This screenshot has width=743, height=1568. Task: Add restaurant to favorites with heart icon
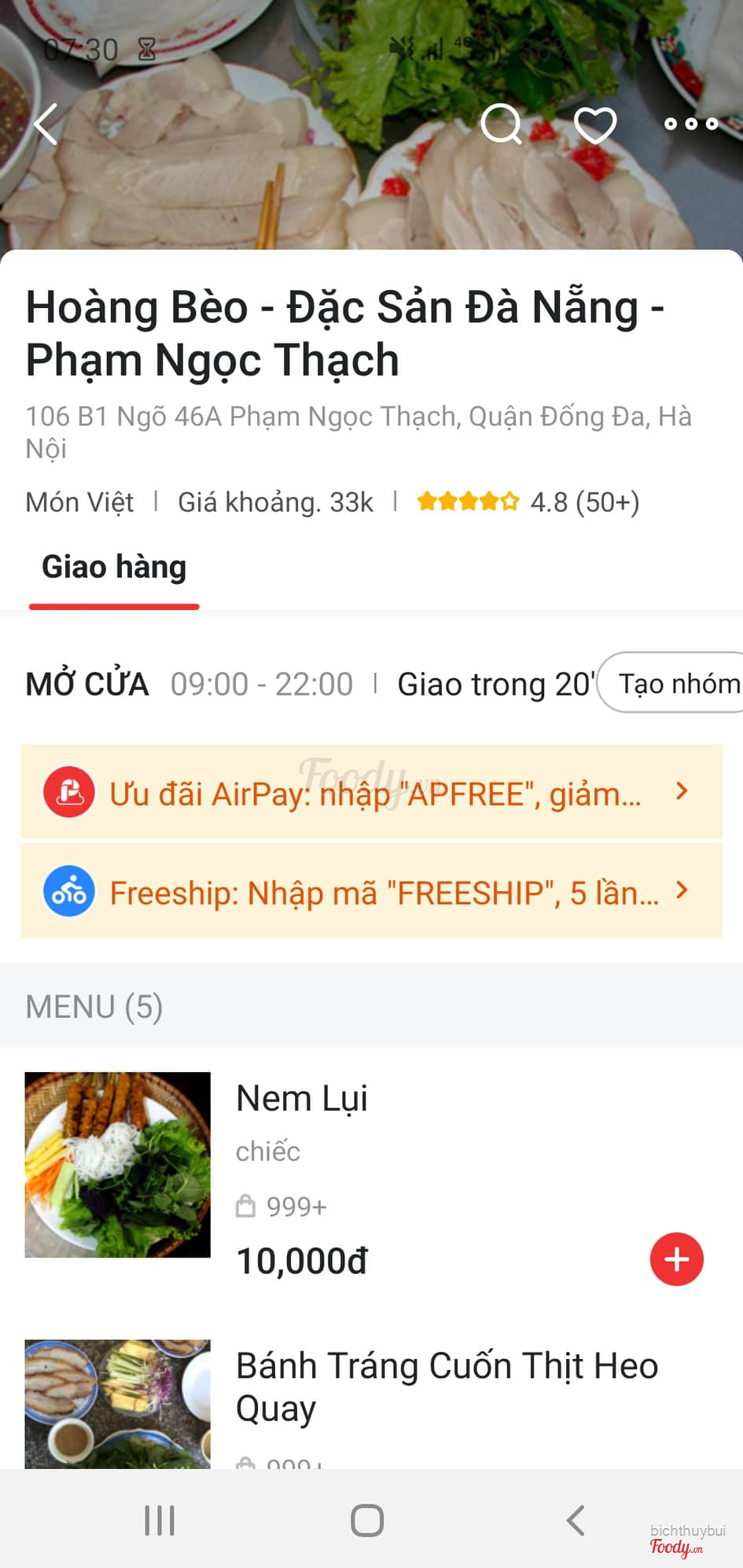[594, 124]
